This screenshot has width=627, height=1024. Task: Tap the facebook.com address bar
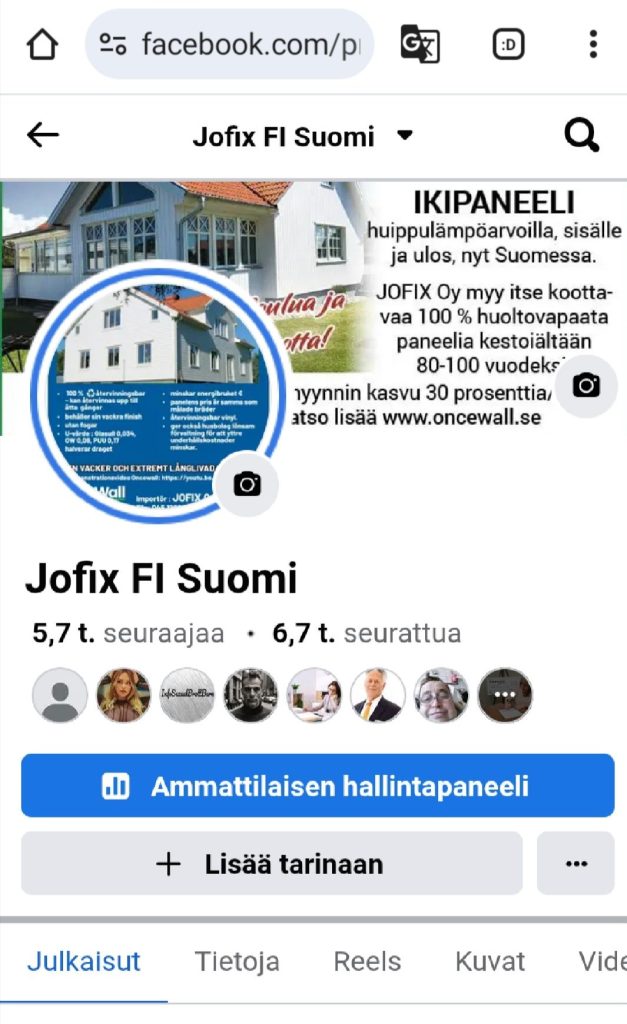click(x=230, y=45)
